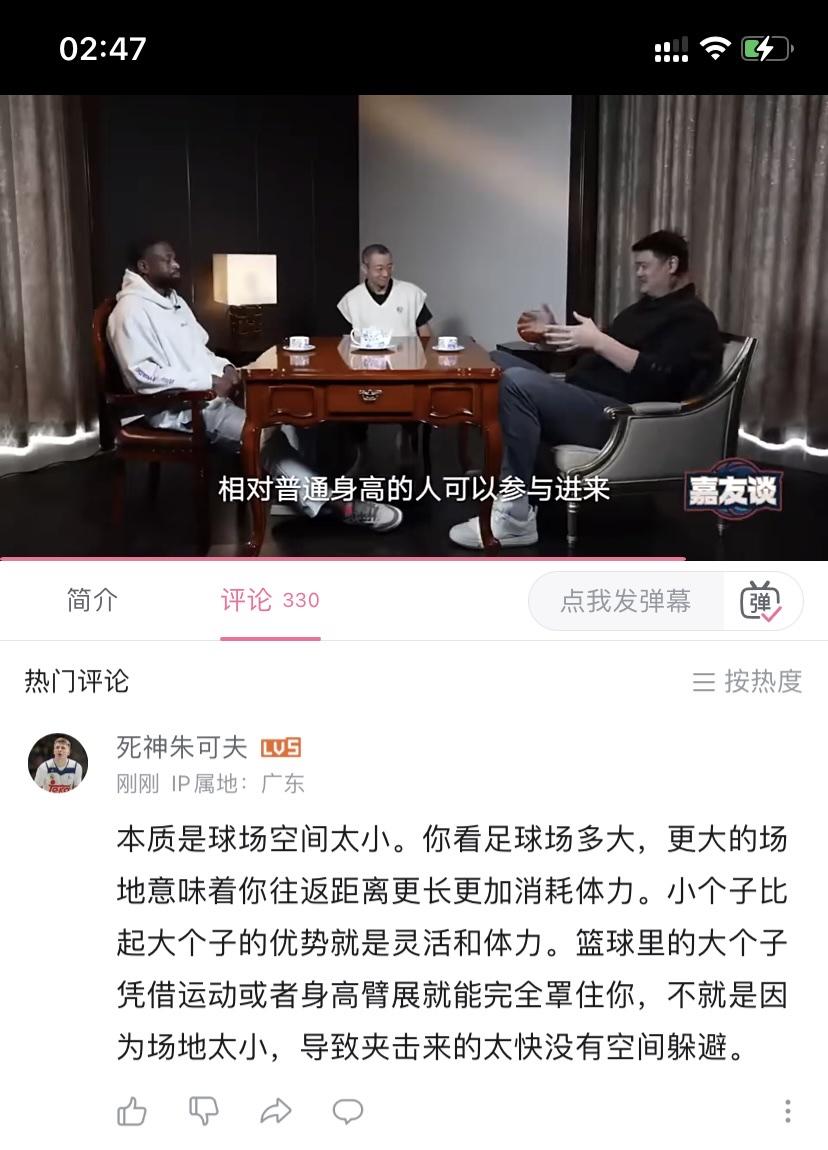The height and width of the screenshot is (1150, 828).
Task: Open more options for 死神朱可夫's comment
Action: click(x=788, y=1111)
